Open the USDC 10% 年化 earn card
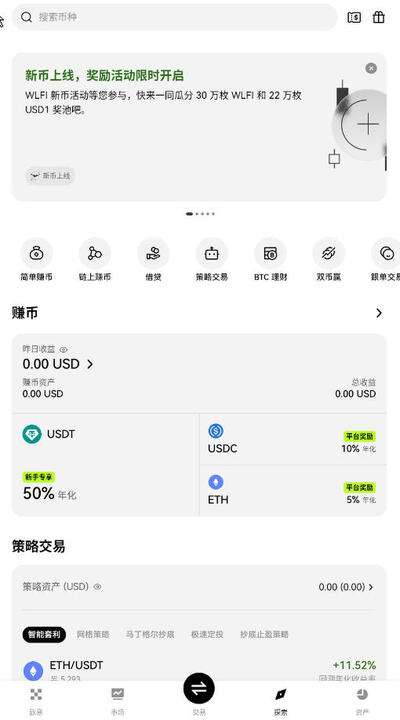Viewport: 400px width, 720px height. 293,439
